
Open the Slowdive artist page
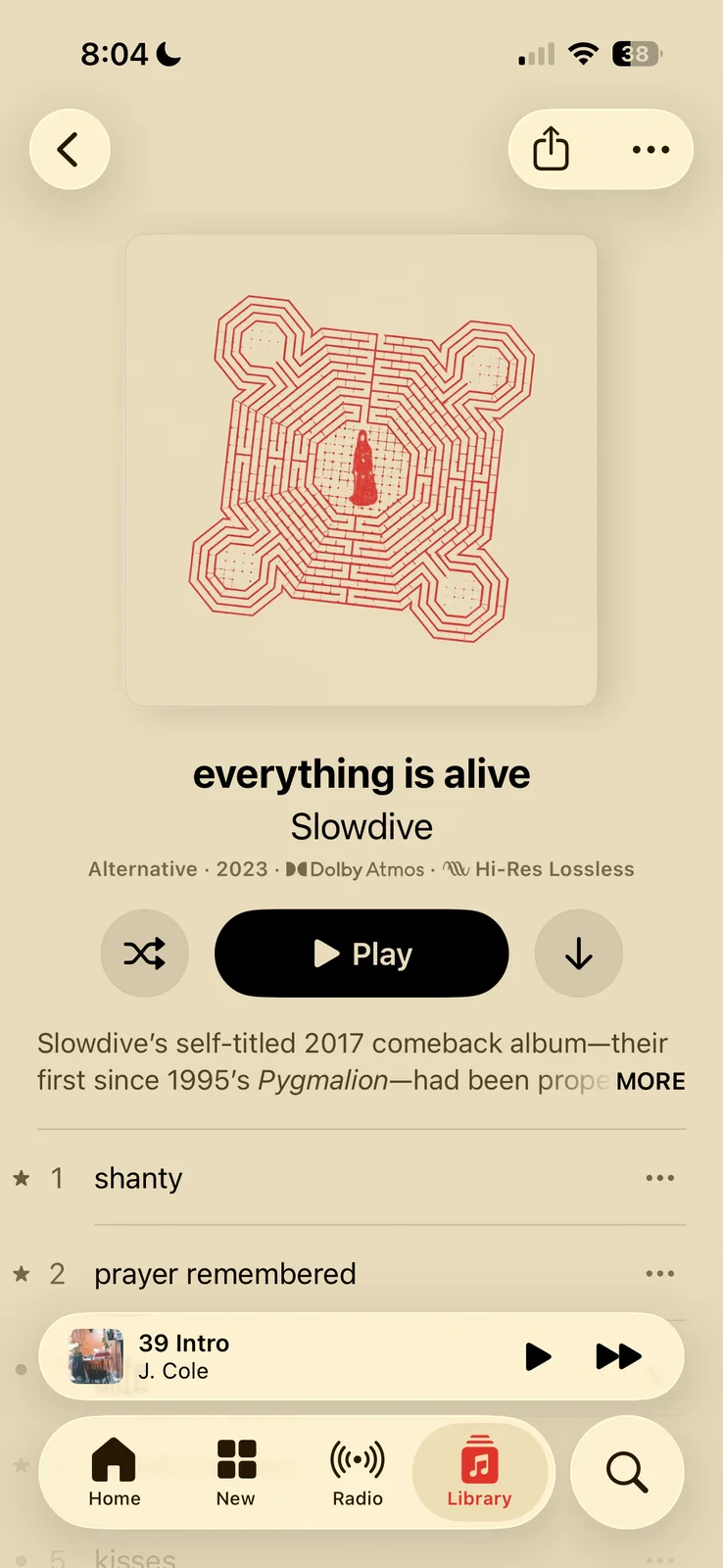click(x=361, y=826)
